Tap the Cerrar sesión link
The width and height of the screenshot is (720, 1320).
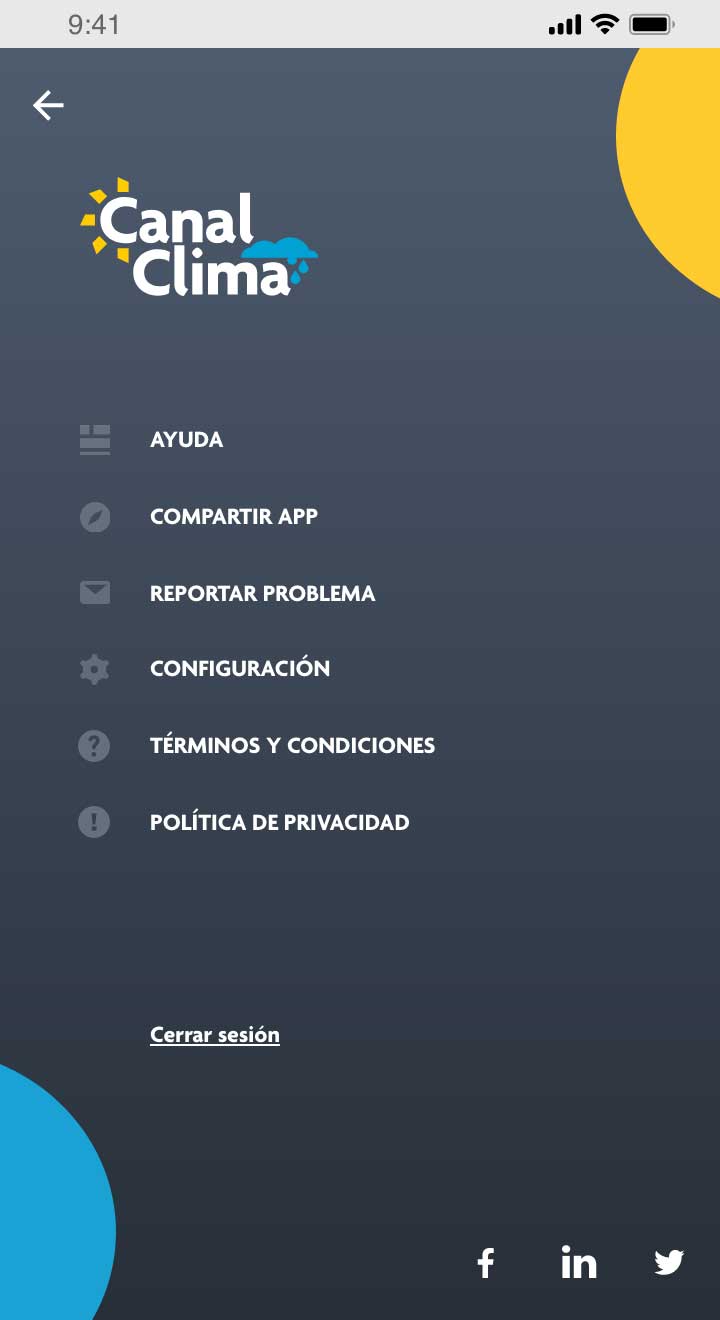[x=215, y=1035]
